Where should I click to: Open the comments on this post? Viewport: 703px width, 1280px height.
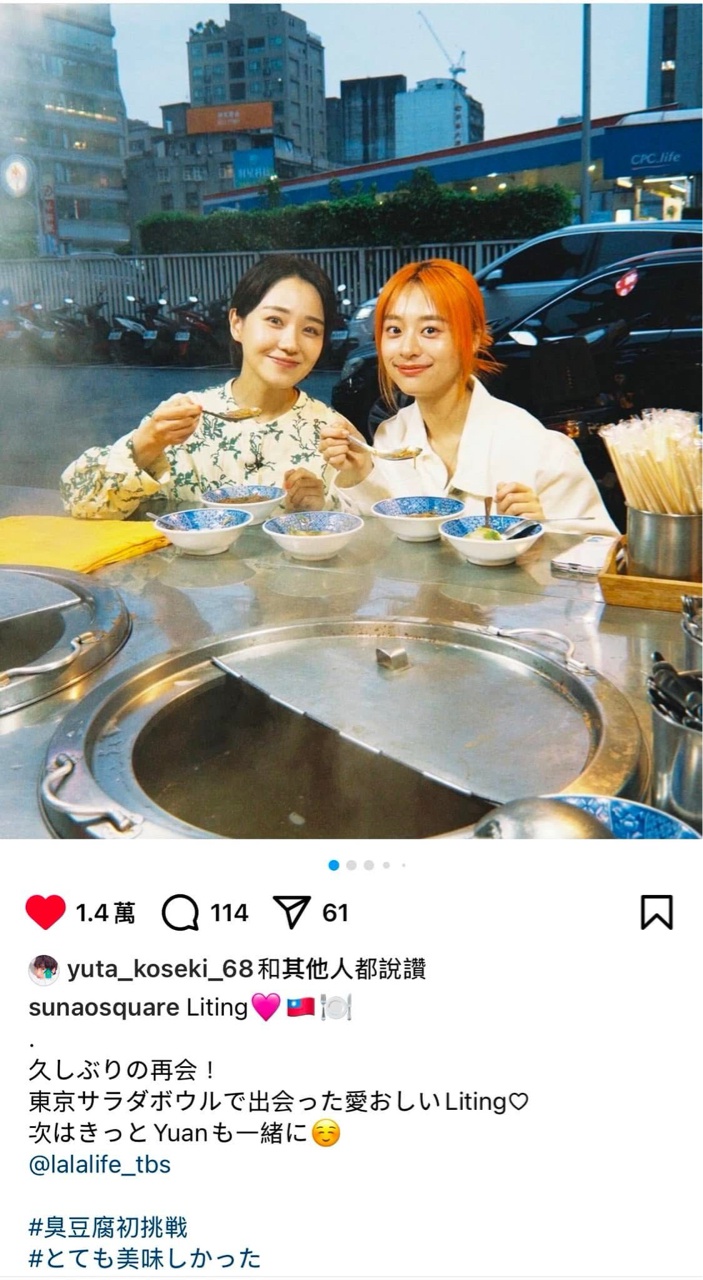pyautogui.click(x=181, y=912)
